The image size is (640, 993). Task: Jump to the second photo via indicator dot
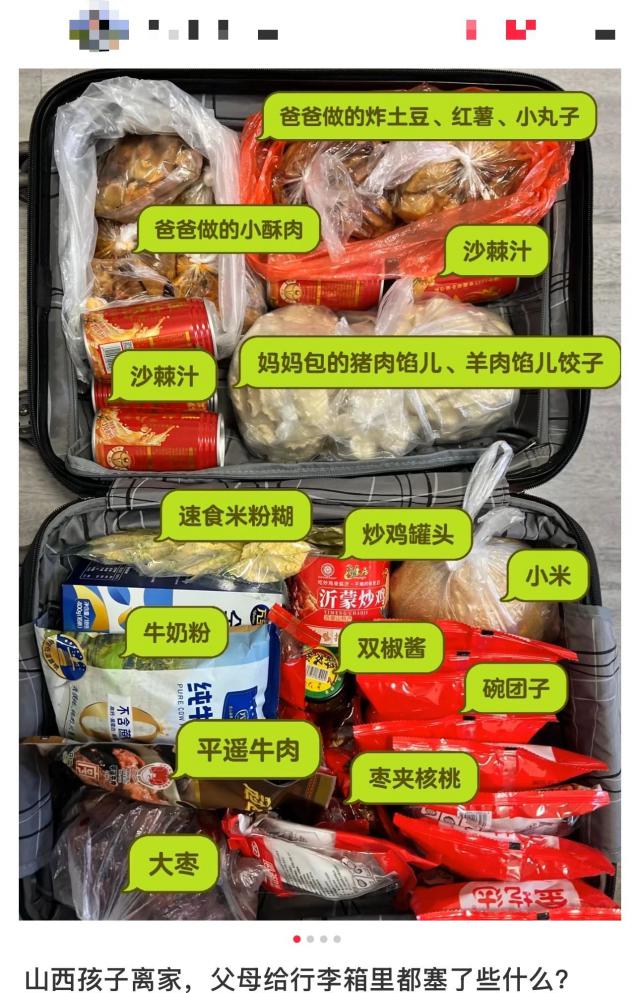coord(310,939)
